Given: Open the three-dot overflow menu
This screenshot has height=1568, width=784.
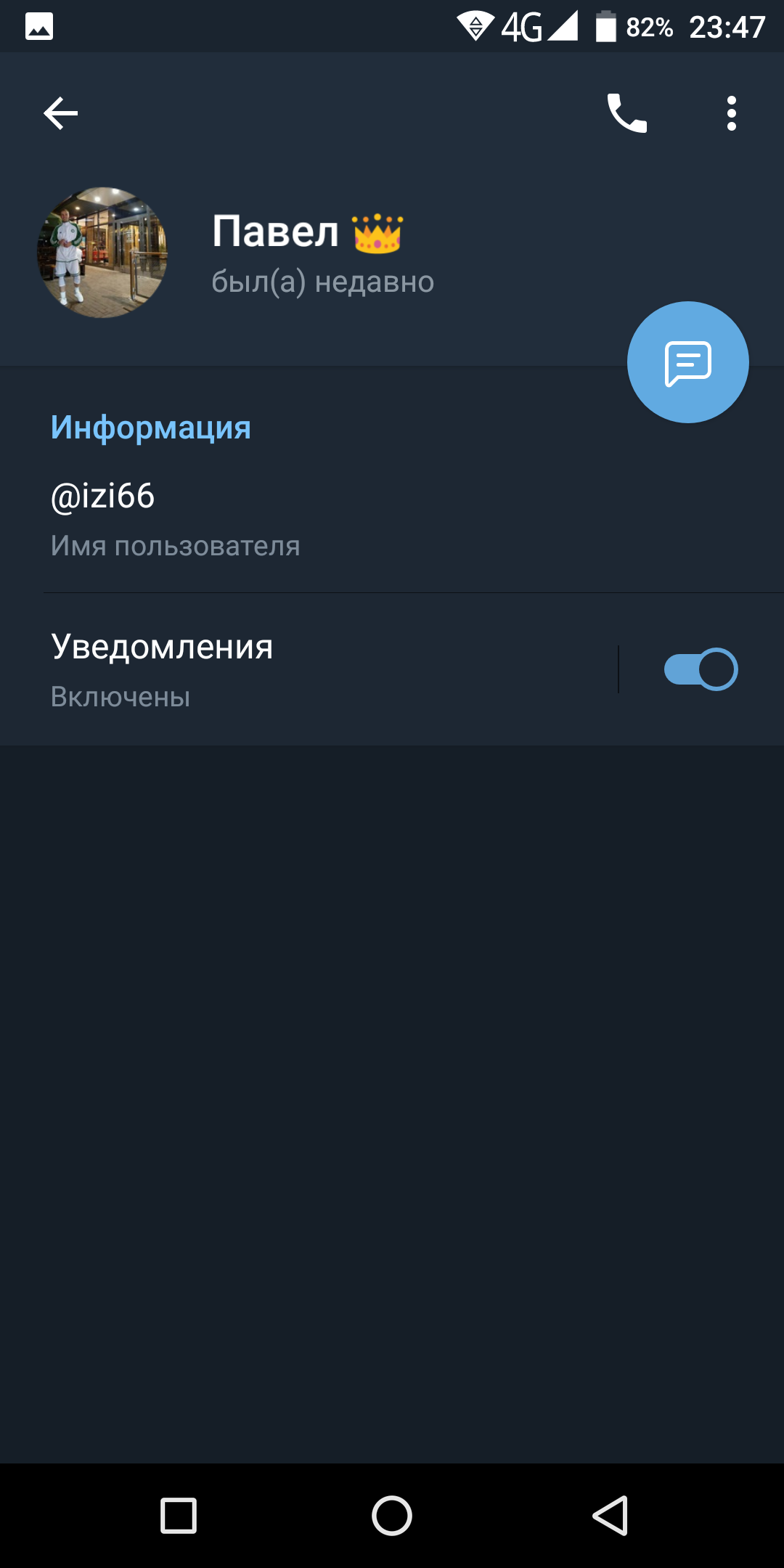Looking at the screenshot, I should coord(732,113).
